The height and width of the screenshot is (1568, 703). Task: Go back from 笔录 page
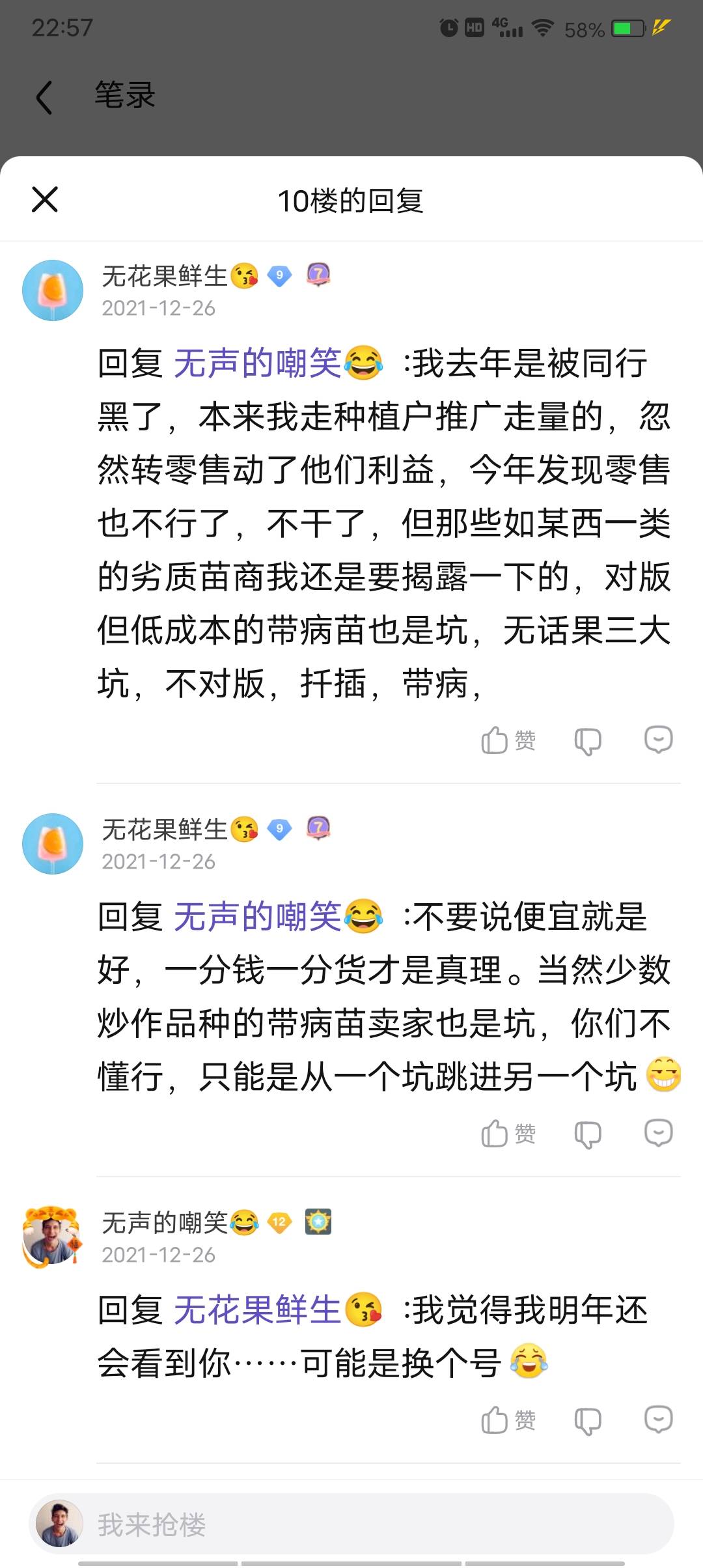44,98
